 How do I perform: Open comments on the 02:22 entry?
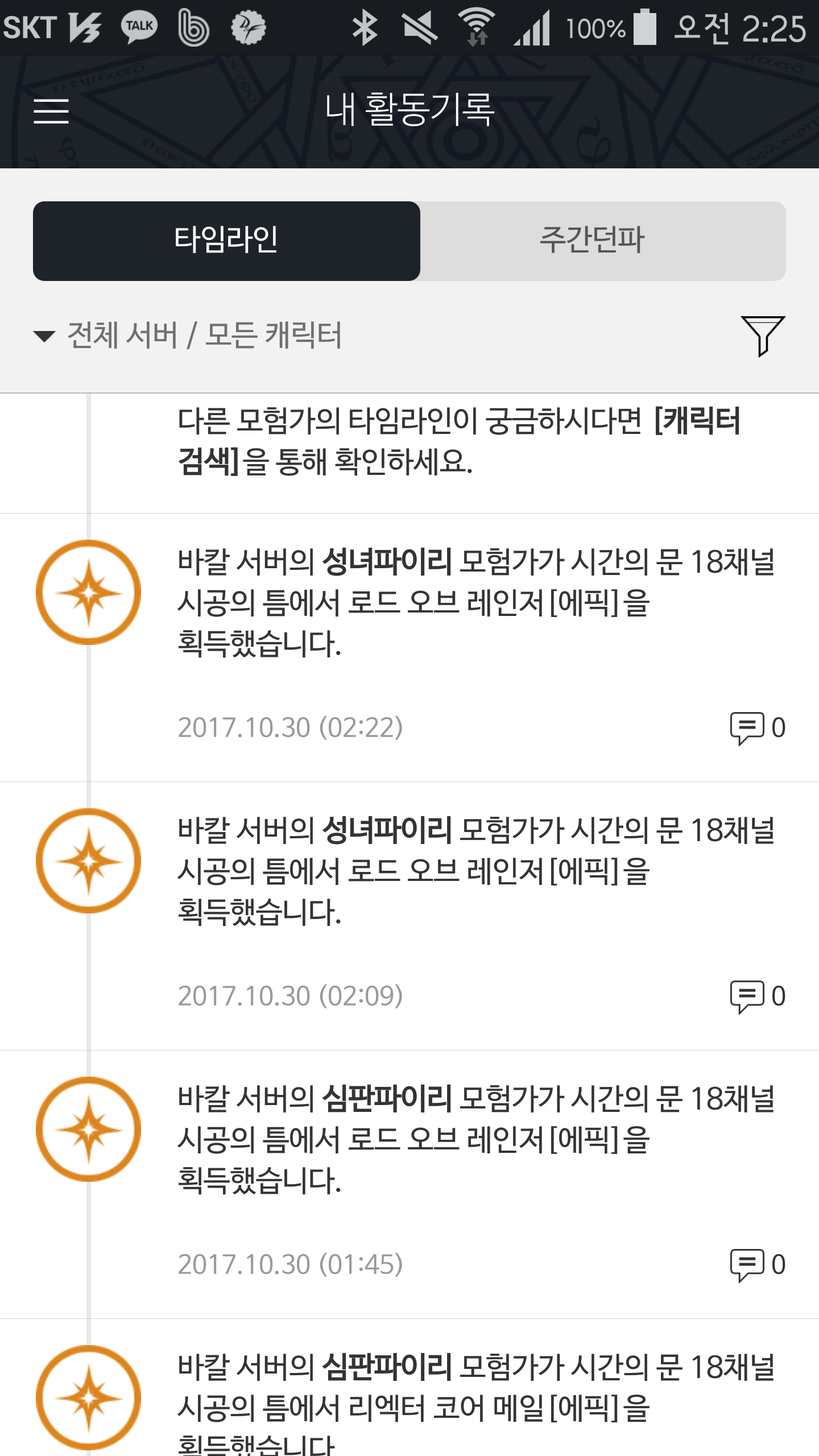pos(757,727)
